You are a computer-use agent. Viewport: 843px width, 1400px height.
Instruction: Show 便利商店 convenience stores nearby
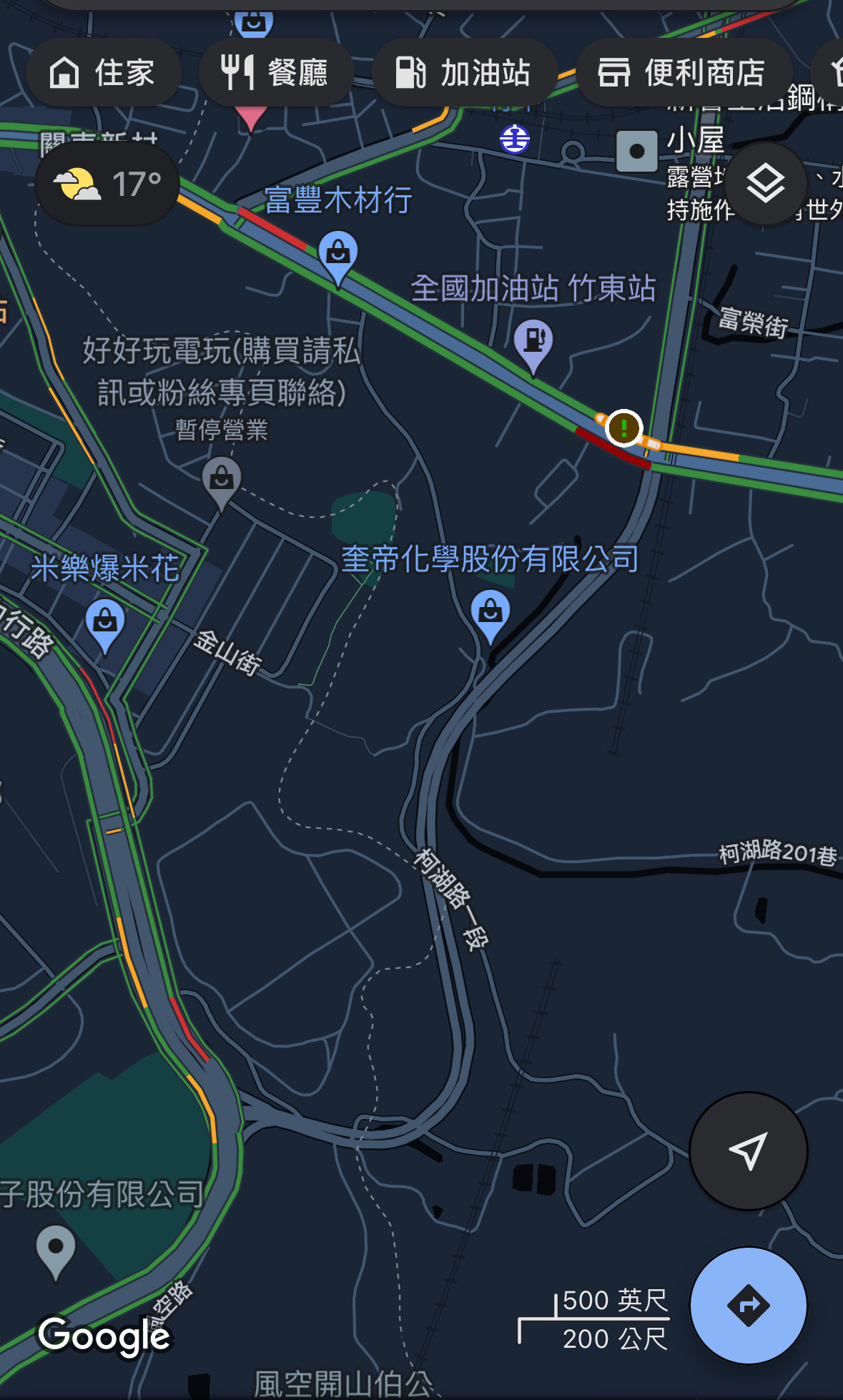[x=684, y=73]
